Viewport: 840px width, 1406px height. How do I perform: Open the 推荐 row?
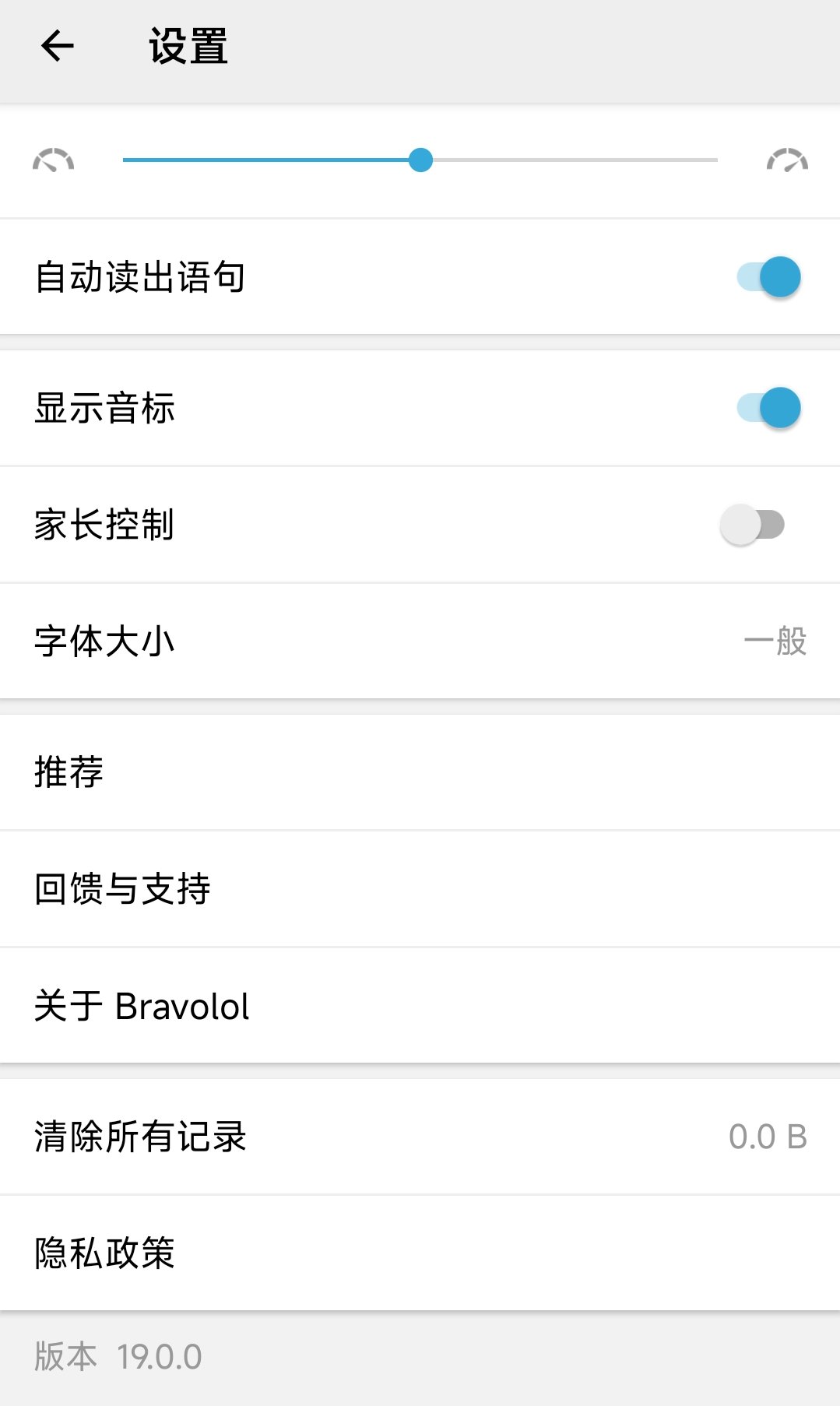(420, 772)
